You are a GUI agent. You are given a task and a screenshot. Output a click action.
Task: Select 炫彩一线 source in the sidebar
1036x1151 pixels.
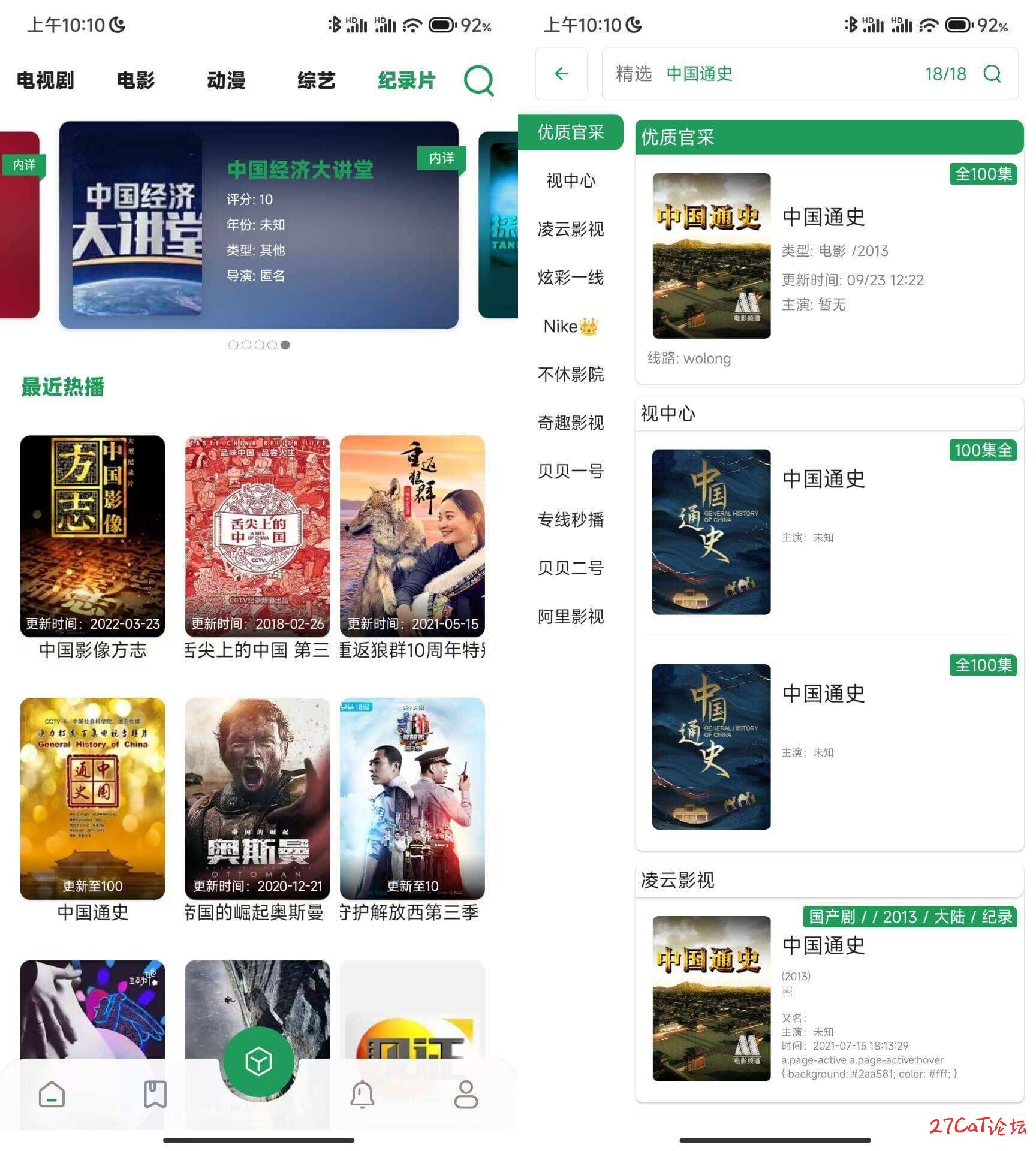click(x=570, y=278)
